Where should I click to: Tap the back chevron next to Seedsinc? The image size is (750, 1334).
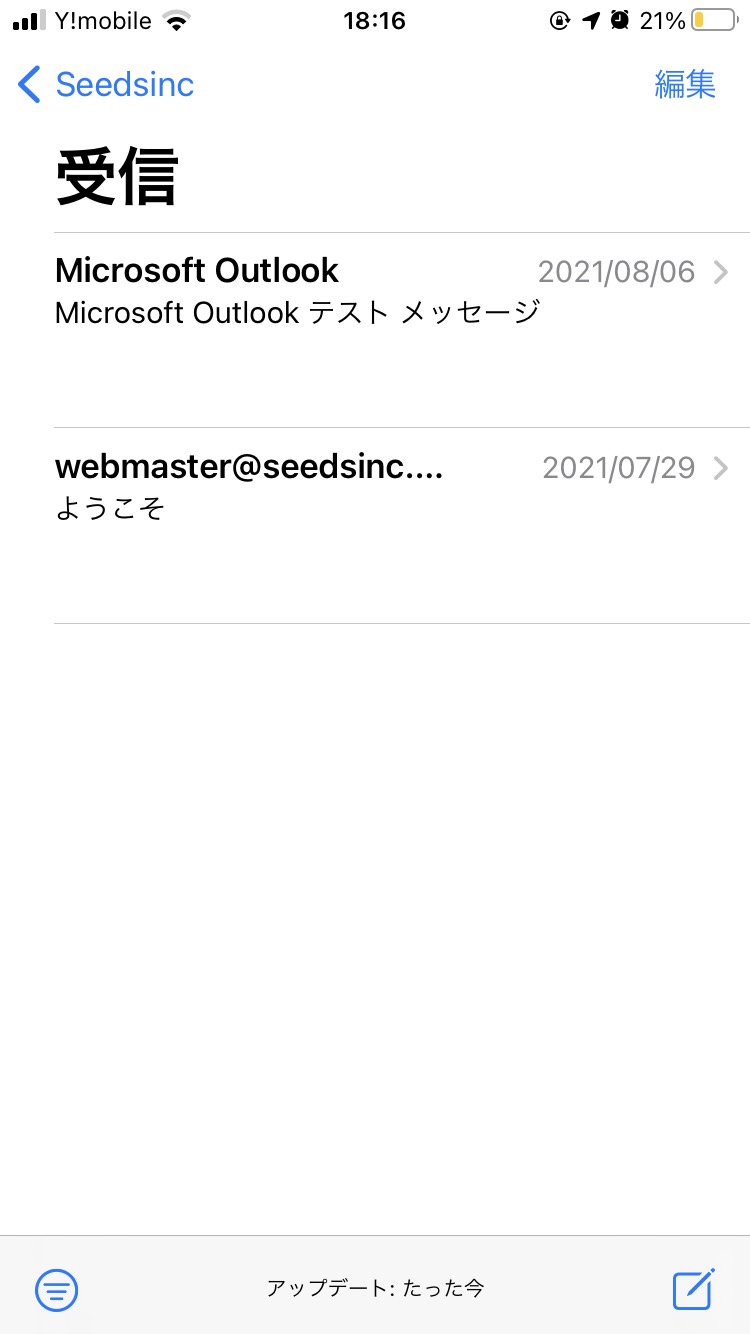pos(28,84)
